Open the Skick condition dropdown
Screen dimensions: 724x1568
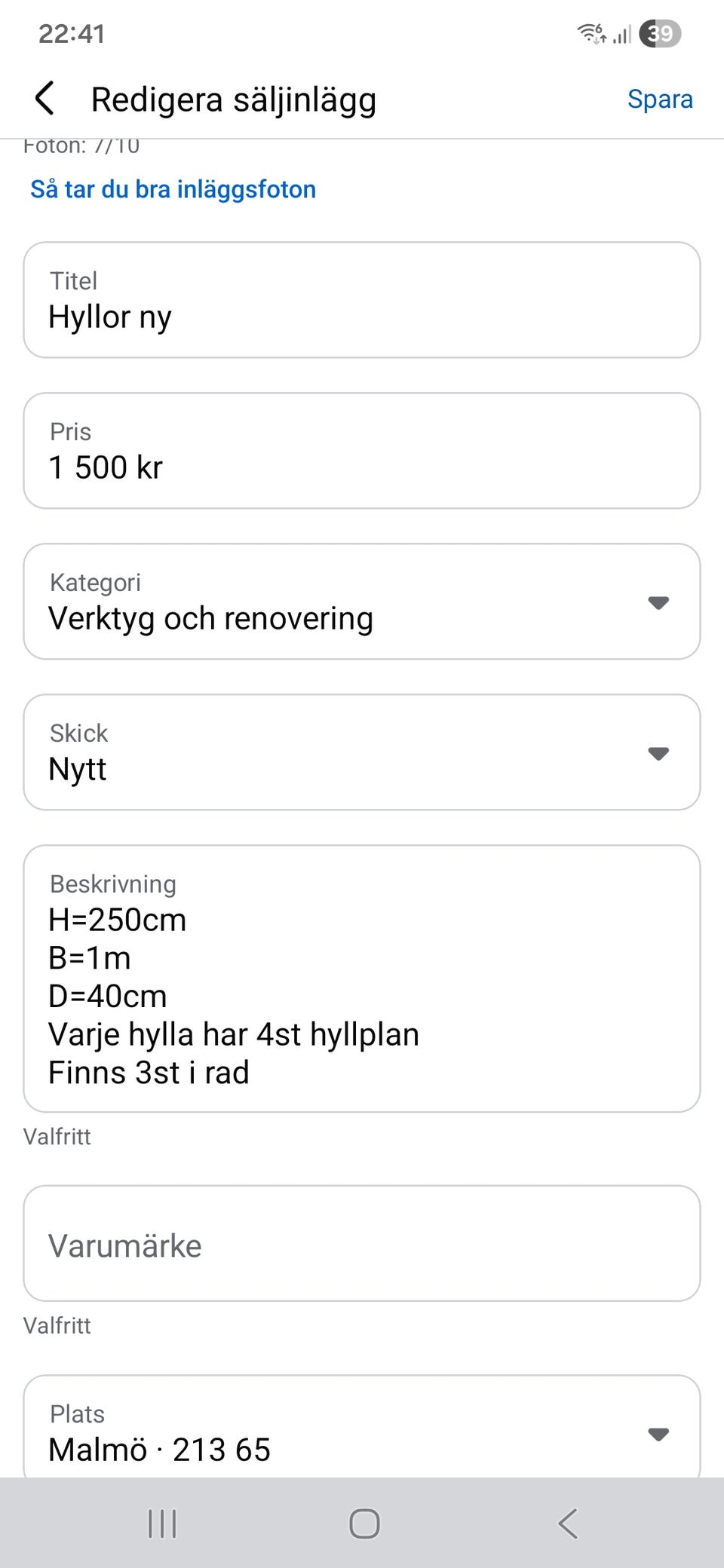(362, 753)
